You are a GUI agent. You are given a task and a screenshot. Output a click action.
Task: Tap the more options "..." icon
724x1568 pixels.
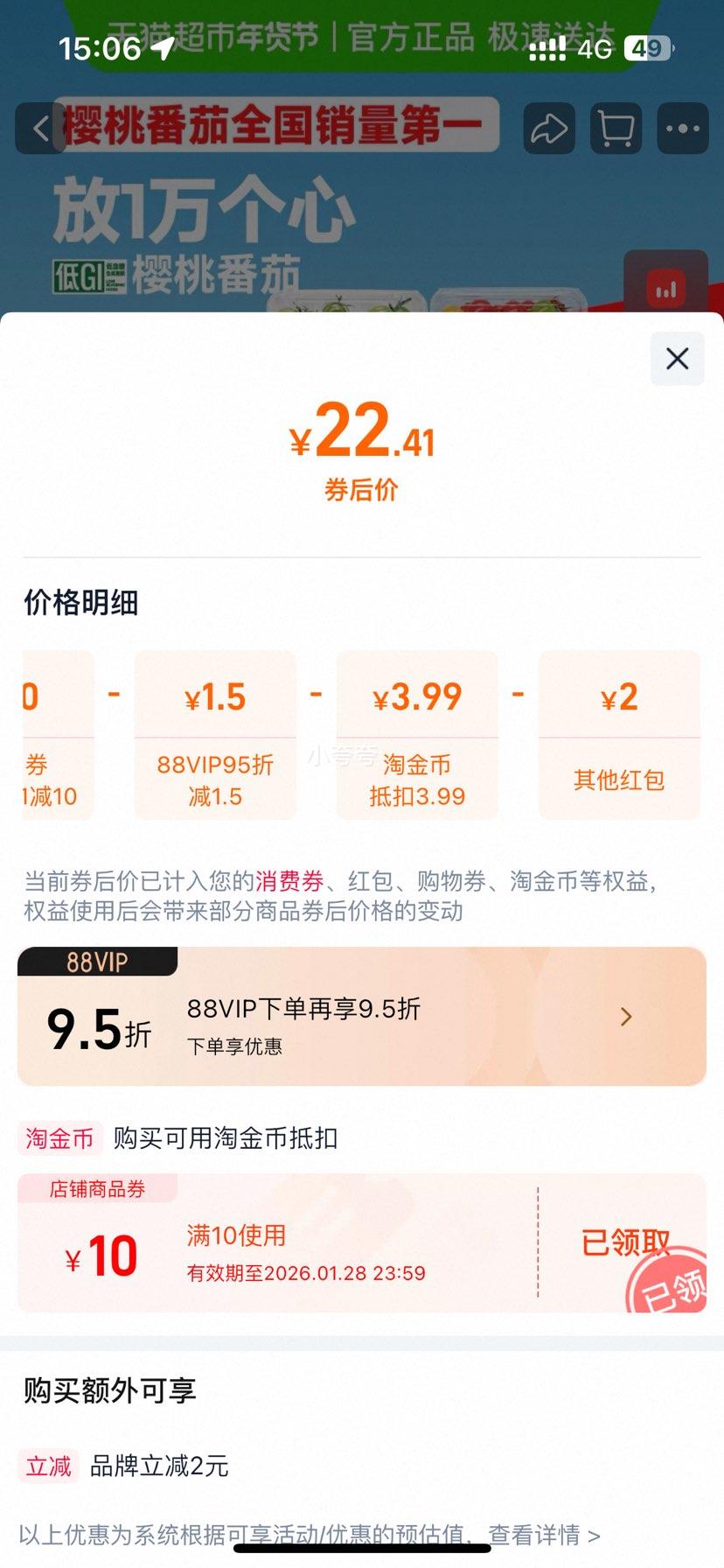[682, 129]
